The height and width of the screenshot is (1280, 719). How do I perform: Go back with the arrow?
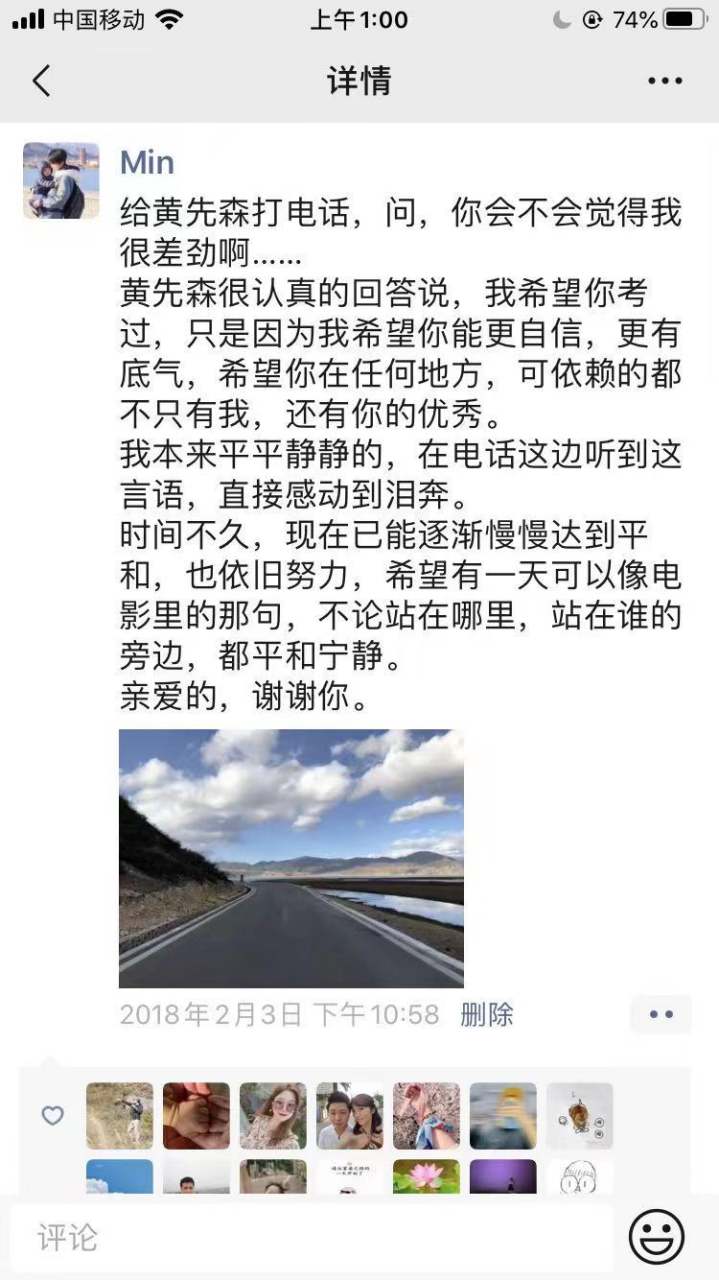pos(41,81)
